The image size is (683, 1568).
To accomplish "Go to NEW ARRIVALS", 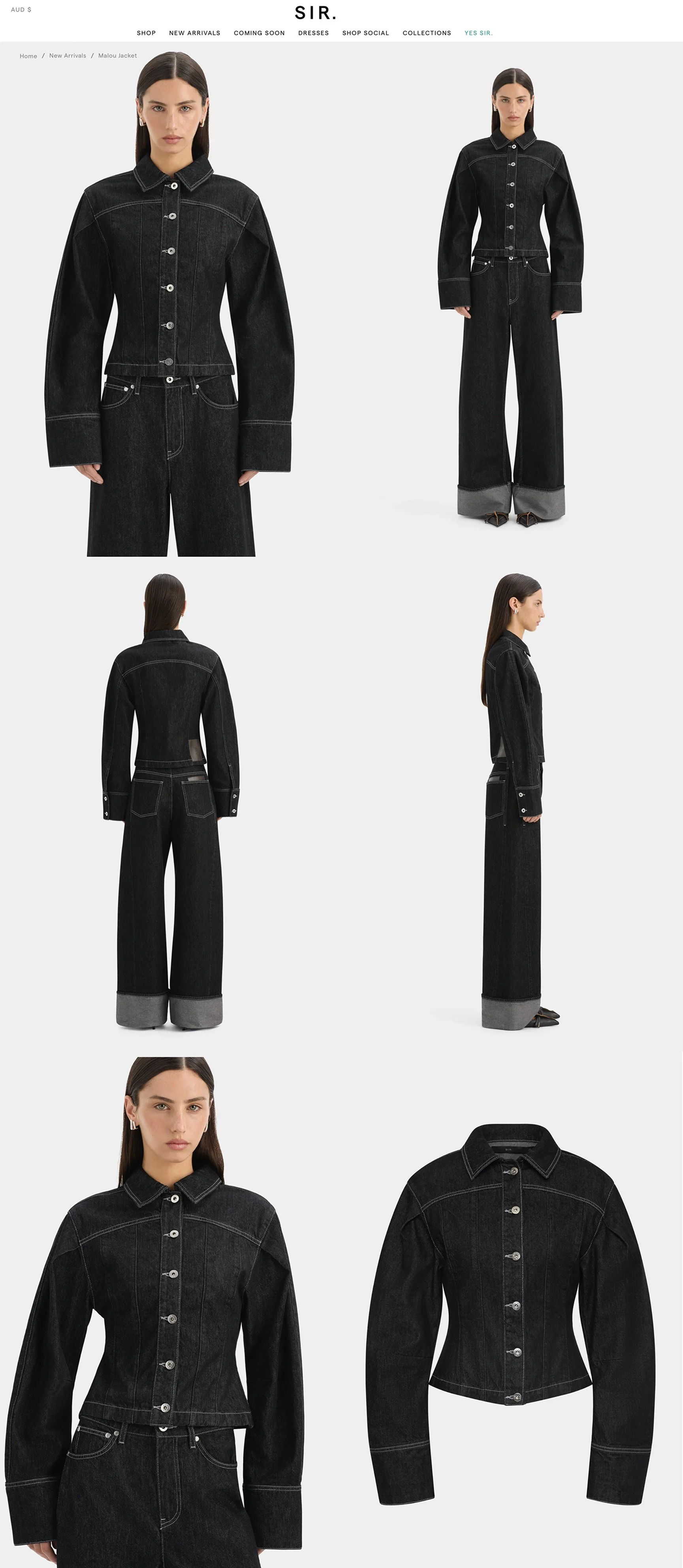I will [x=195, y=33].
